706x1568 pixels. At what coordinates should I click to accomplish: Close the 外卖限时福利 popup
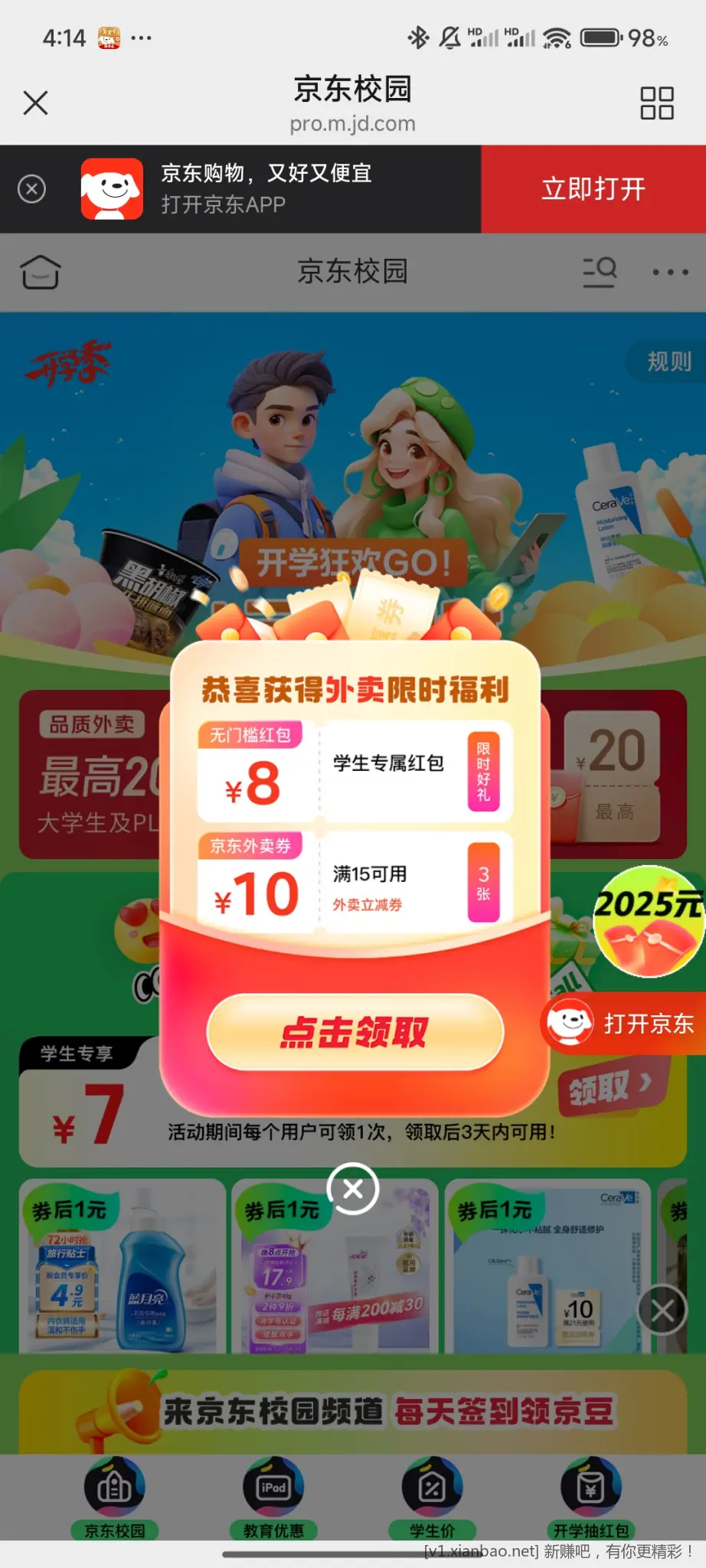(x=353, y=1188)
